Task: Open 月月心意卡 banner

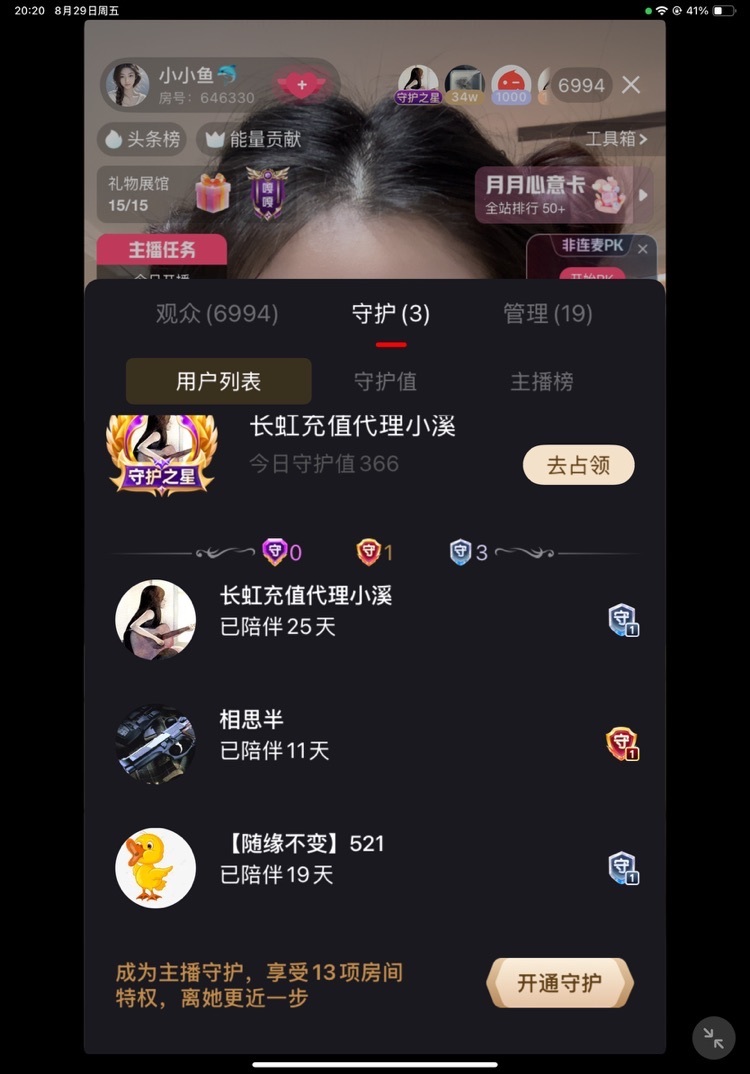Action: pyautogui.click(x=553, y=194)
